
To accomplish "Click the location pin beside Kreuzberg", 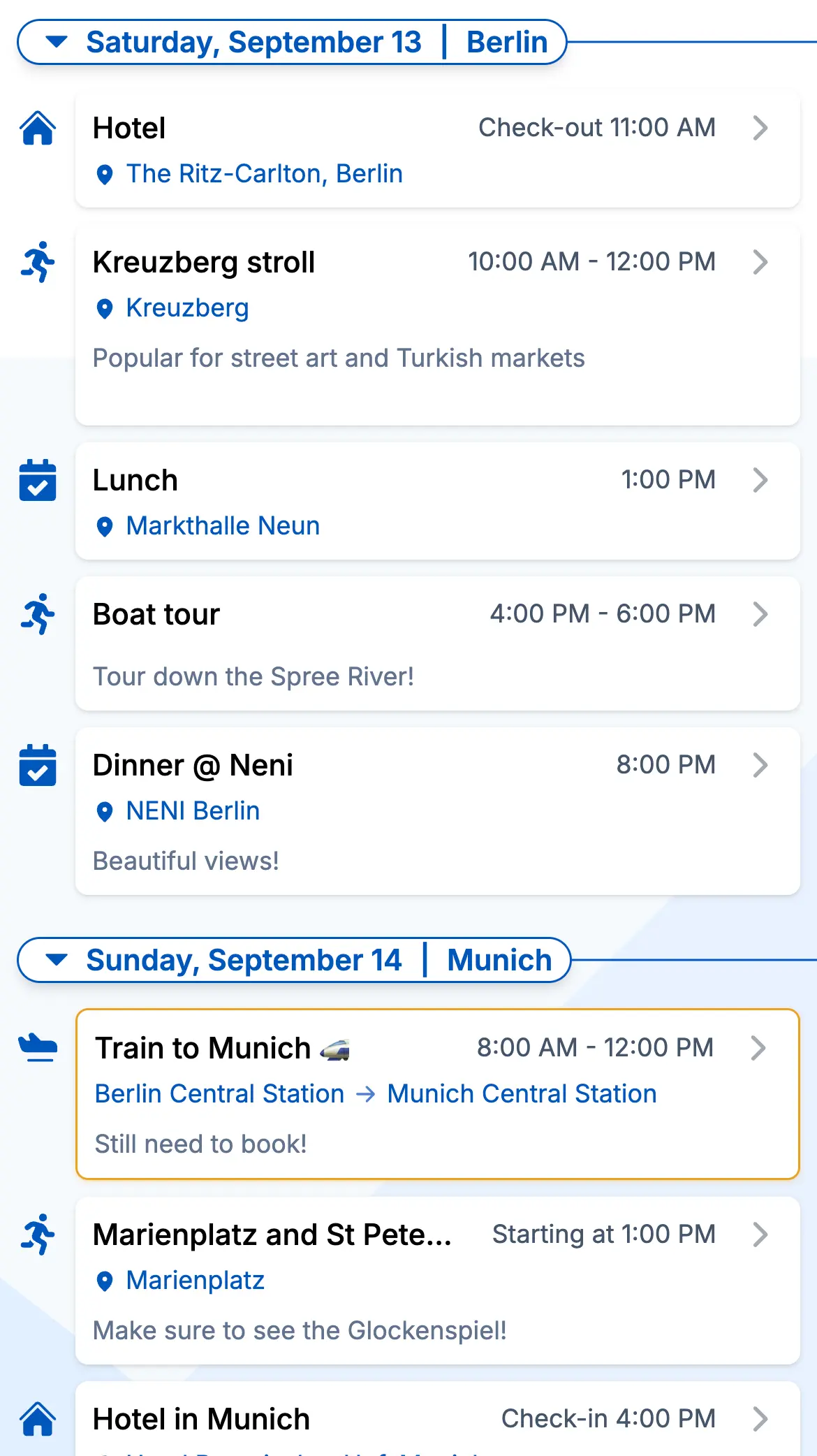I will point(105,310).
